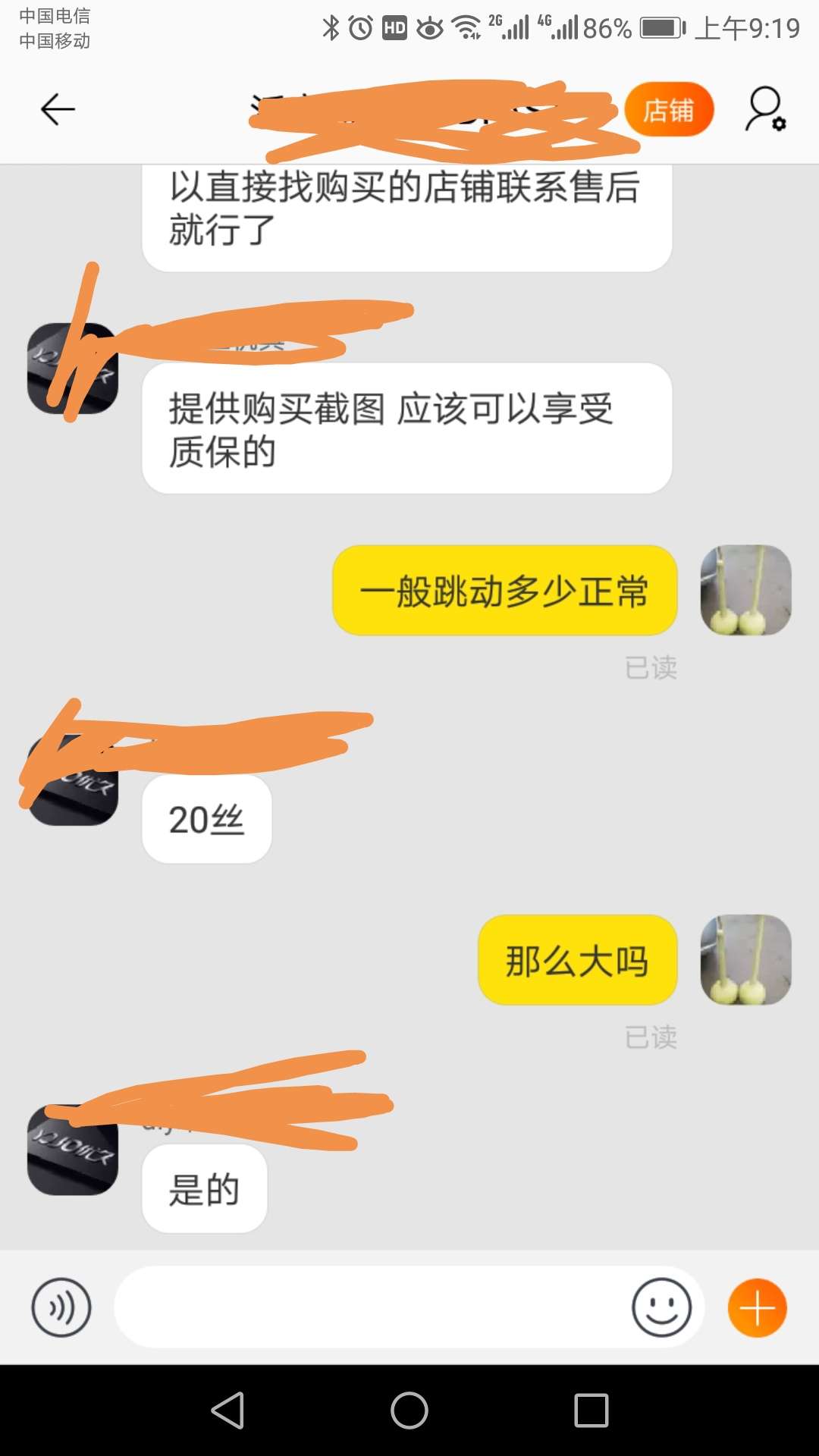Open the orange plus attachment menu
Screen dimensions: 819x1456
pos(757,1307)
